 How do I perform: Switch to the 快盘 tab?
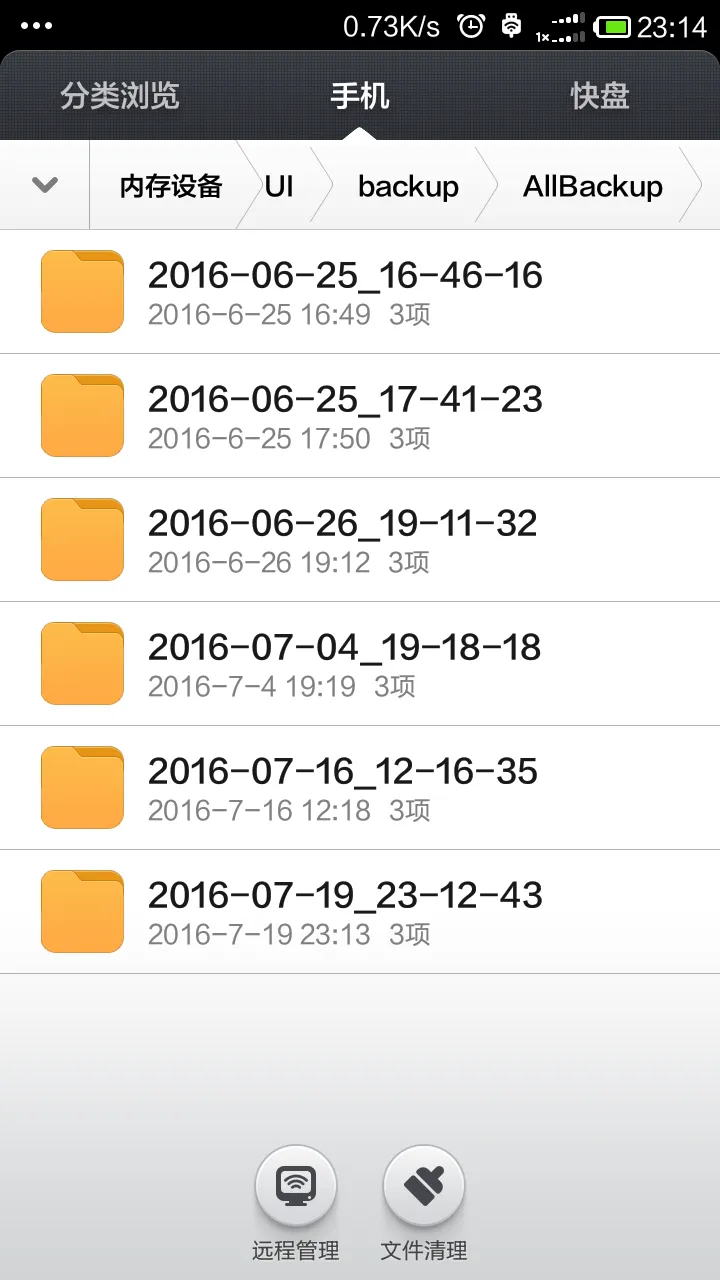click(x=600, y=96)
